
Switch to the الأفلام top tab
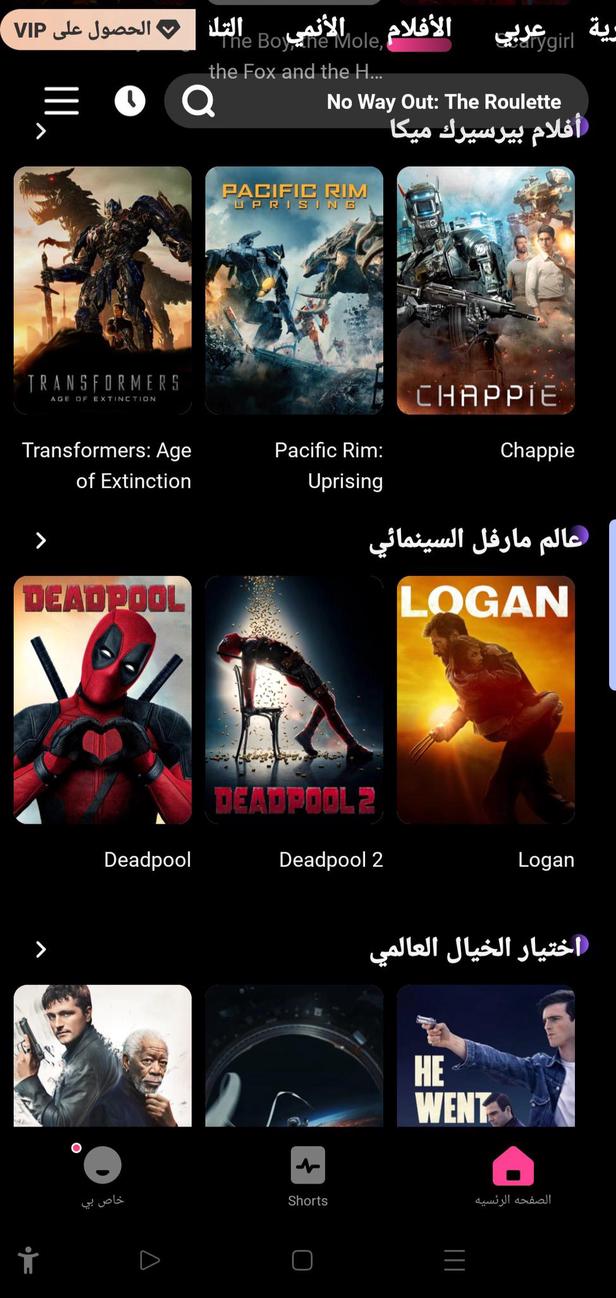click(x=419, y=30)
